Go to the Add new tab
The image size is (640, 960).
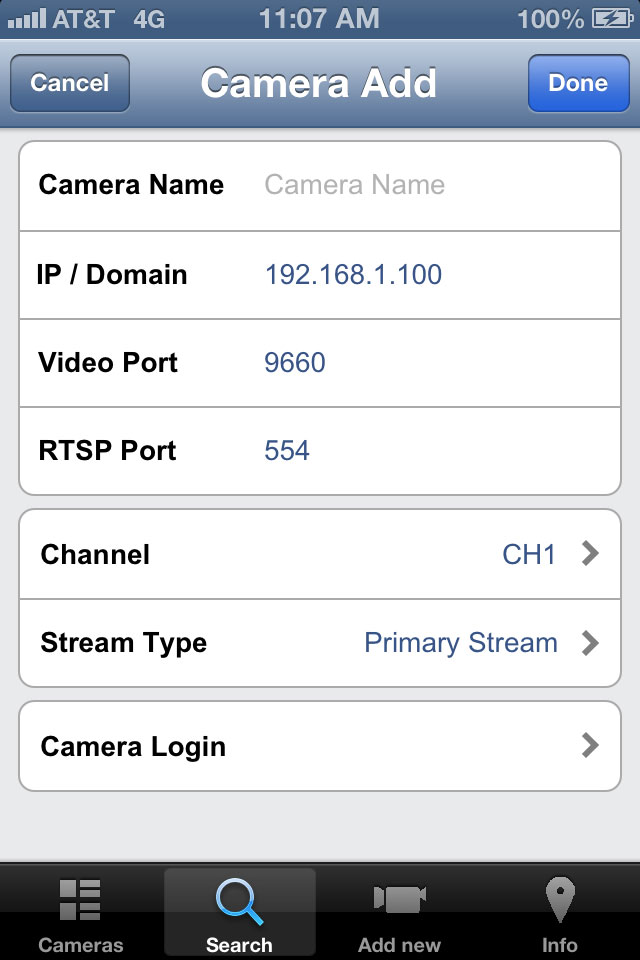(x=399, y=915)
